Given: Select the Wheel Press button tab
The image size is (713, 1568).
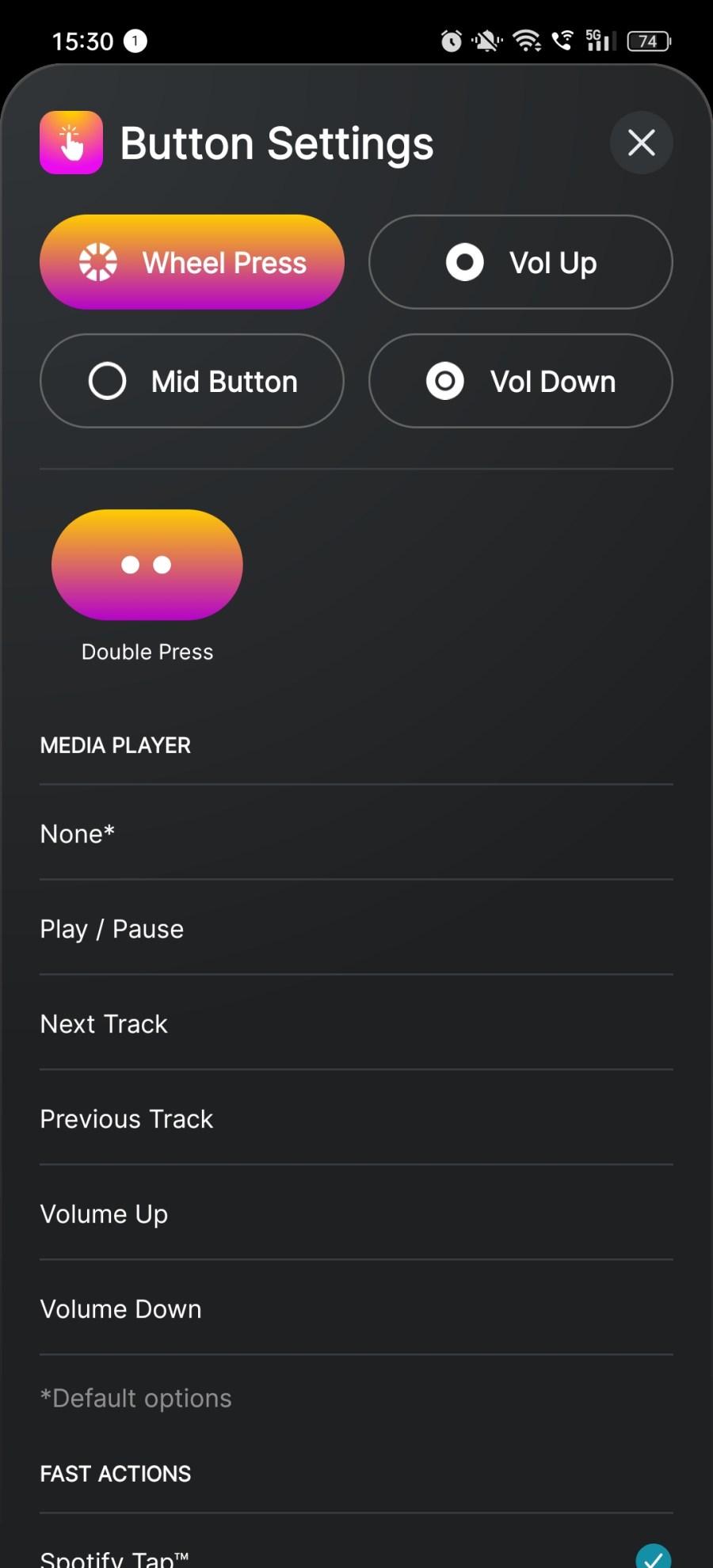Looking at the screenshot, I should (192, 262).
